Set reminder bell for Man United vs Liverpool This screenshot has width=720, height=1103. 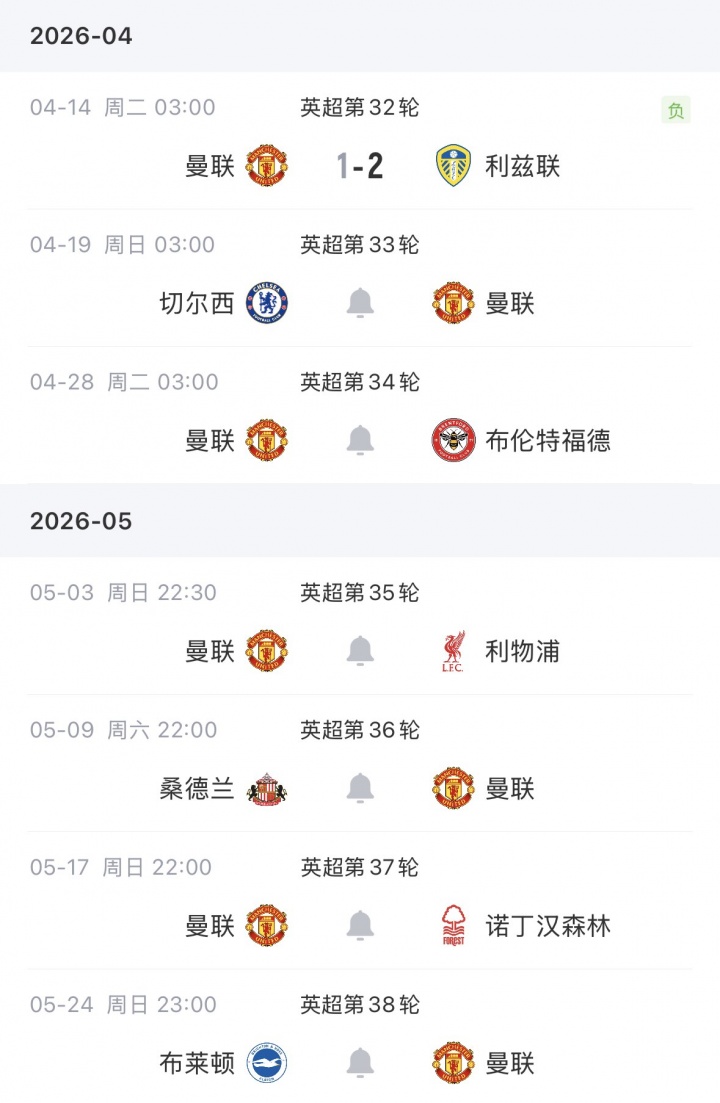coord(360,651)
